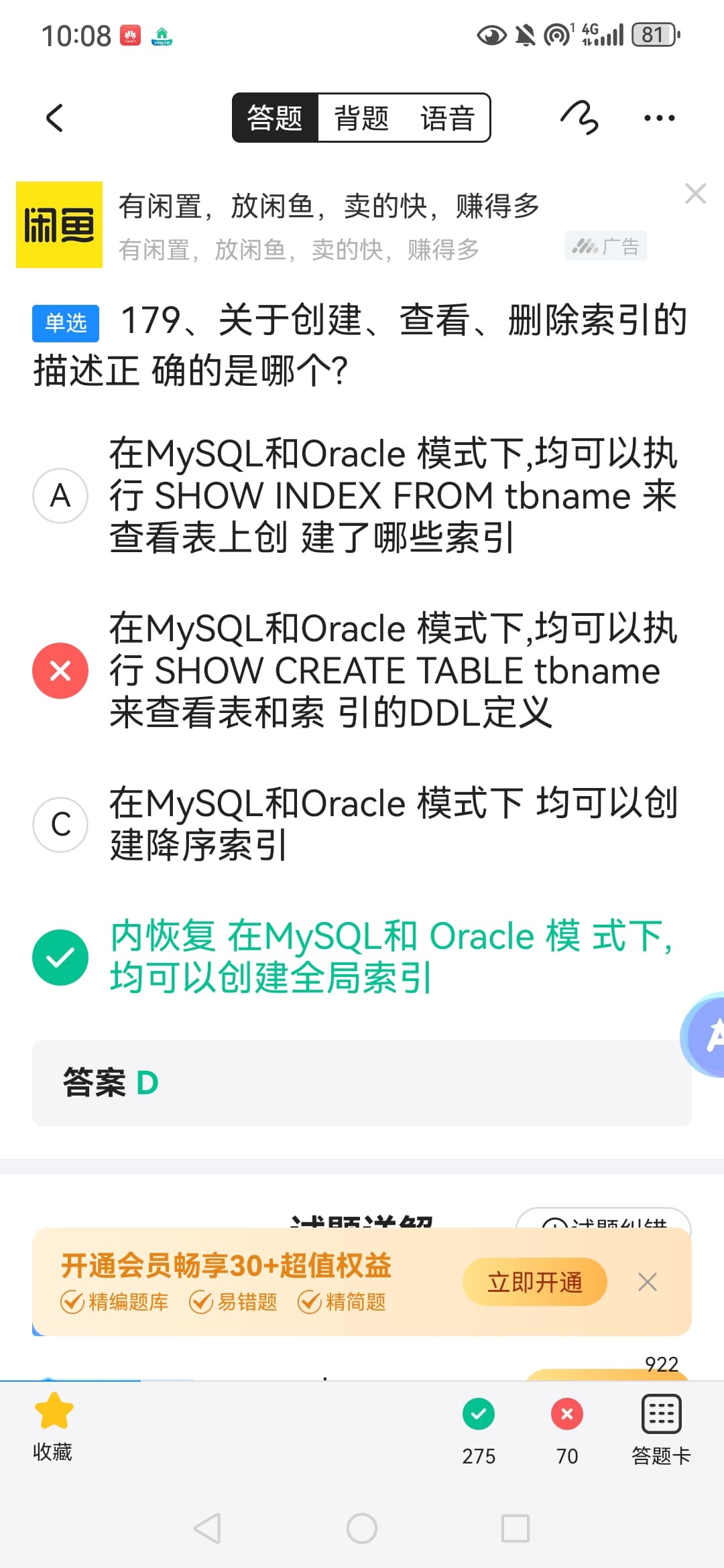Close the 闲鱼 ad banner
The width and height of the screenshot is (724, 1568).
coord(695,194)
